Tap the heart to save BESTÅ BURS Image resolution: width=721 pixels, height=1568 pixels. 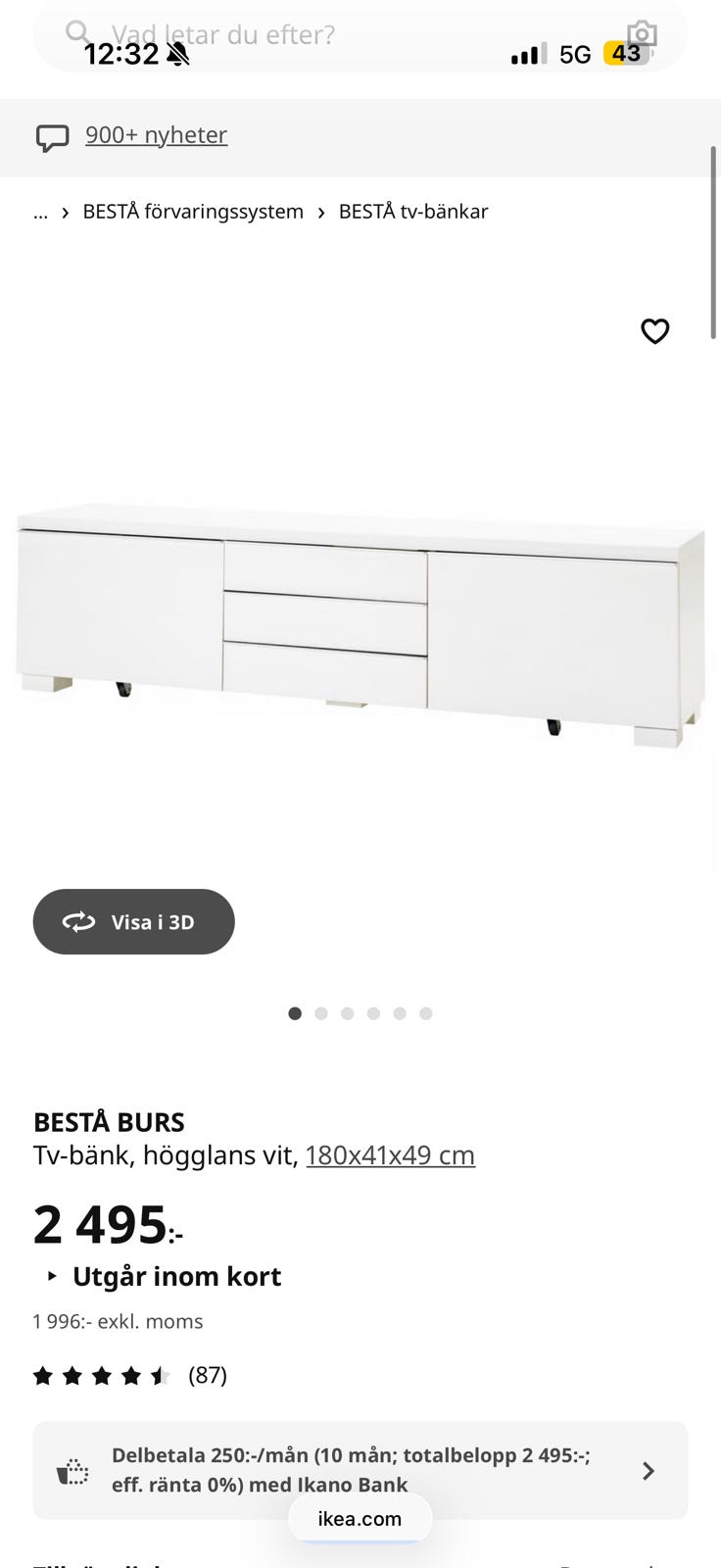pos(654,331)
